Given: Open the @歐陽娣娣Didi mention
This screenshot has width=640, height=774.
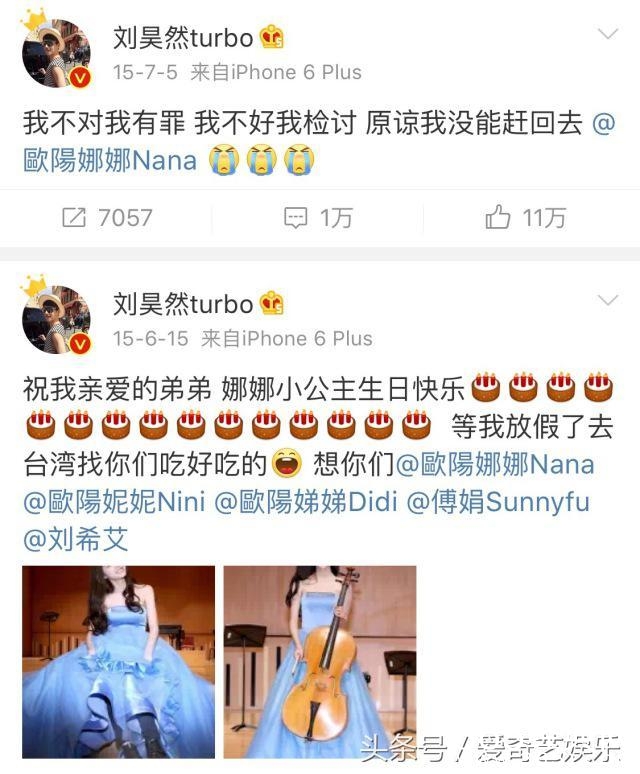Looking at the screenshot, I should (305, 502).
